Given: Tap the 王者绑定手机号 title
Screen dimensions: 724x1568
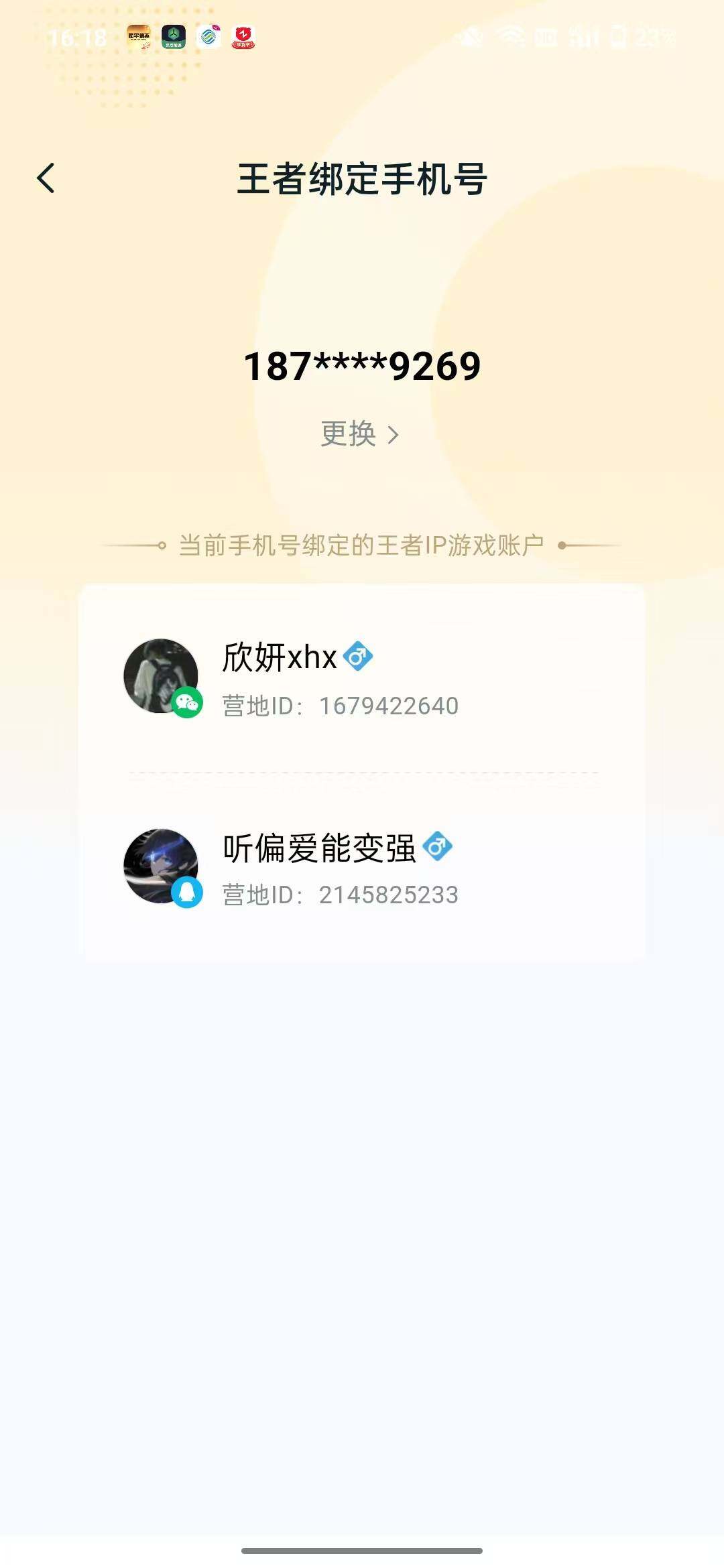Looking at the screenshot, I should 361,179.
